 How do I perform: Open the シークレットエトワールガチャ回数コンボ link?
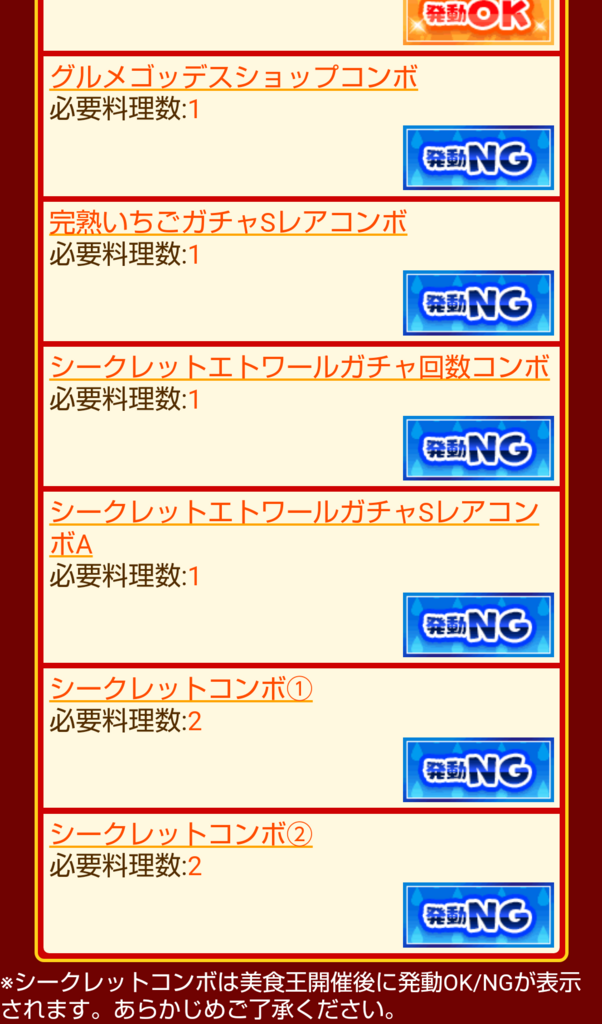click(x=300, y=367)
